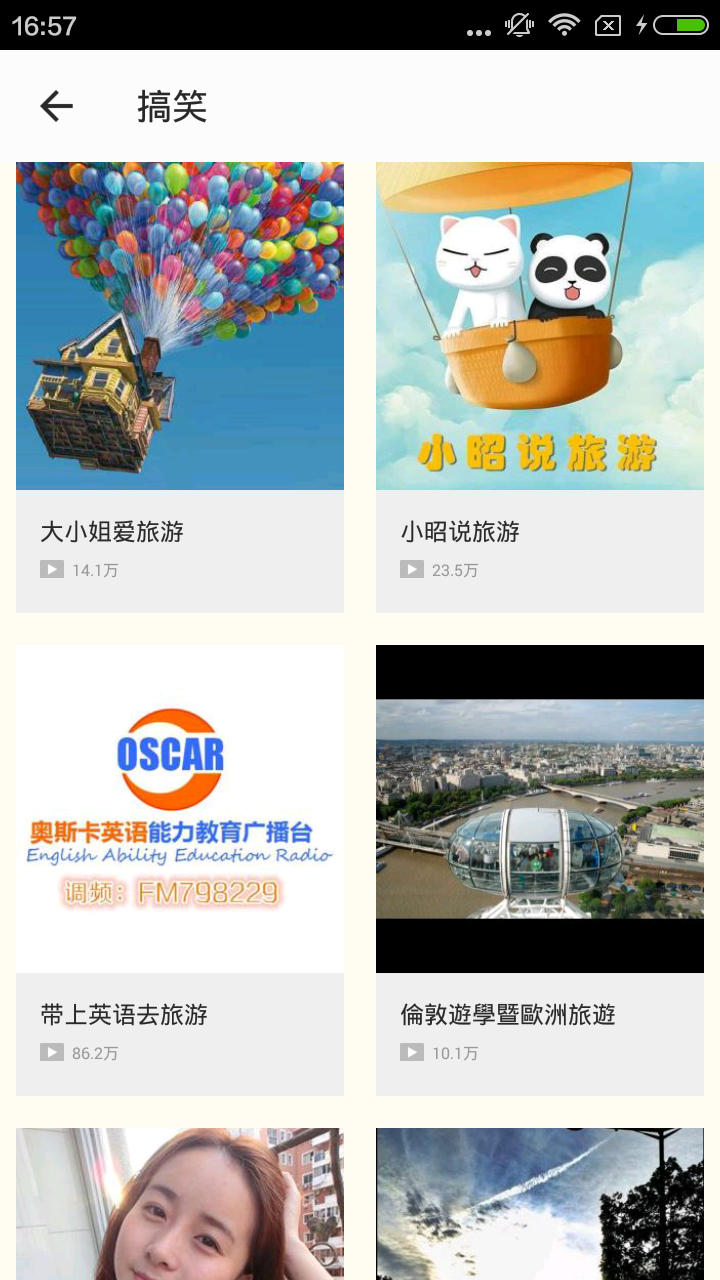
Task: Open the album with the woman's photo
Action: pyautogui.click(x=180, y=1204)
